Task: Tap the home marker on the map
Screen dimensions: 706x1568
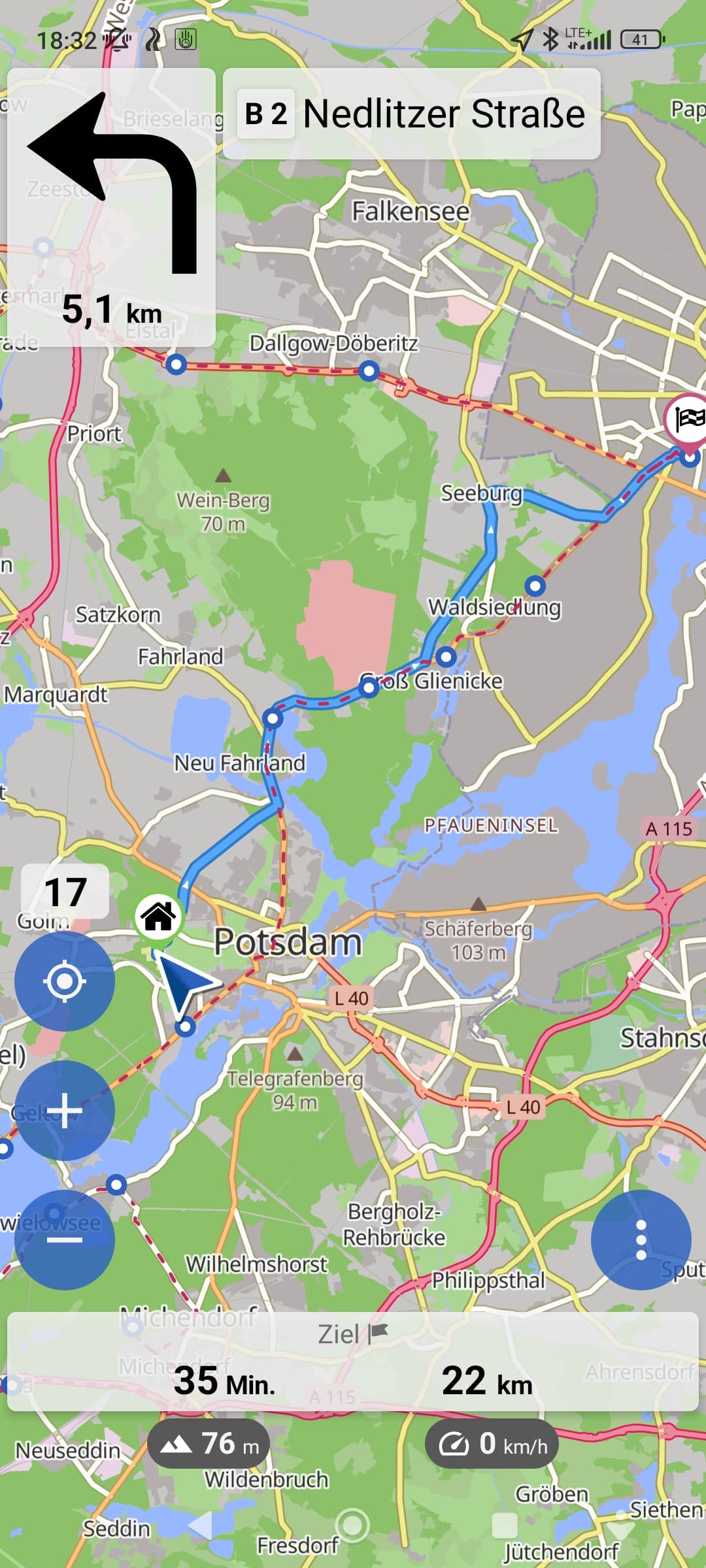Action: [158, 916]
